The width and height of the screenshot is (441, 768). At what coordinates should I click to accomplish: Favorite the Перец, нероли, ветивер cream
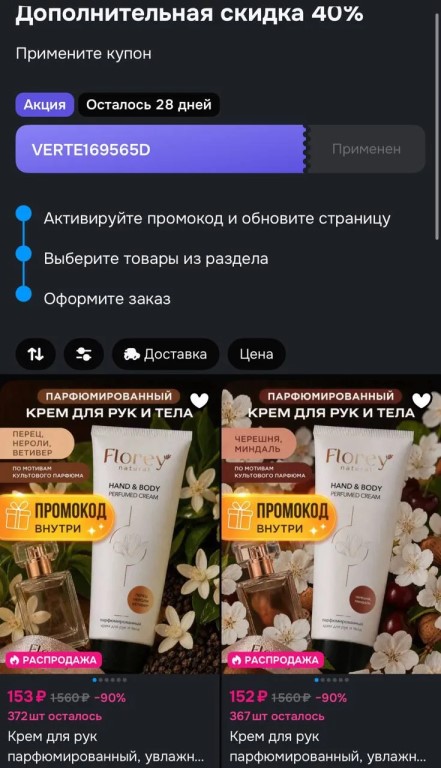(x=199, y=401)
